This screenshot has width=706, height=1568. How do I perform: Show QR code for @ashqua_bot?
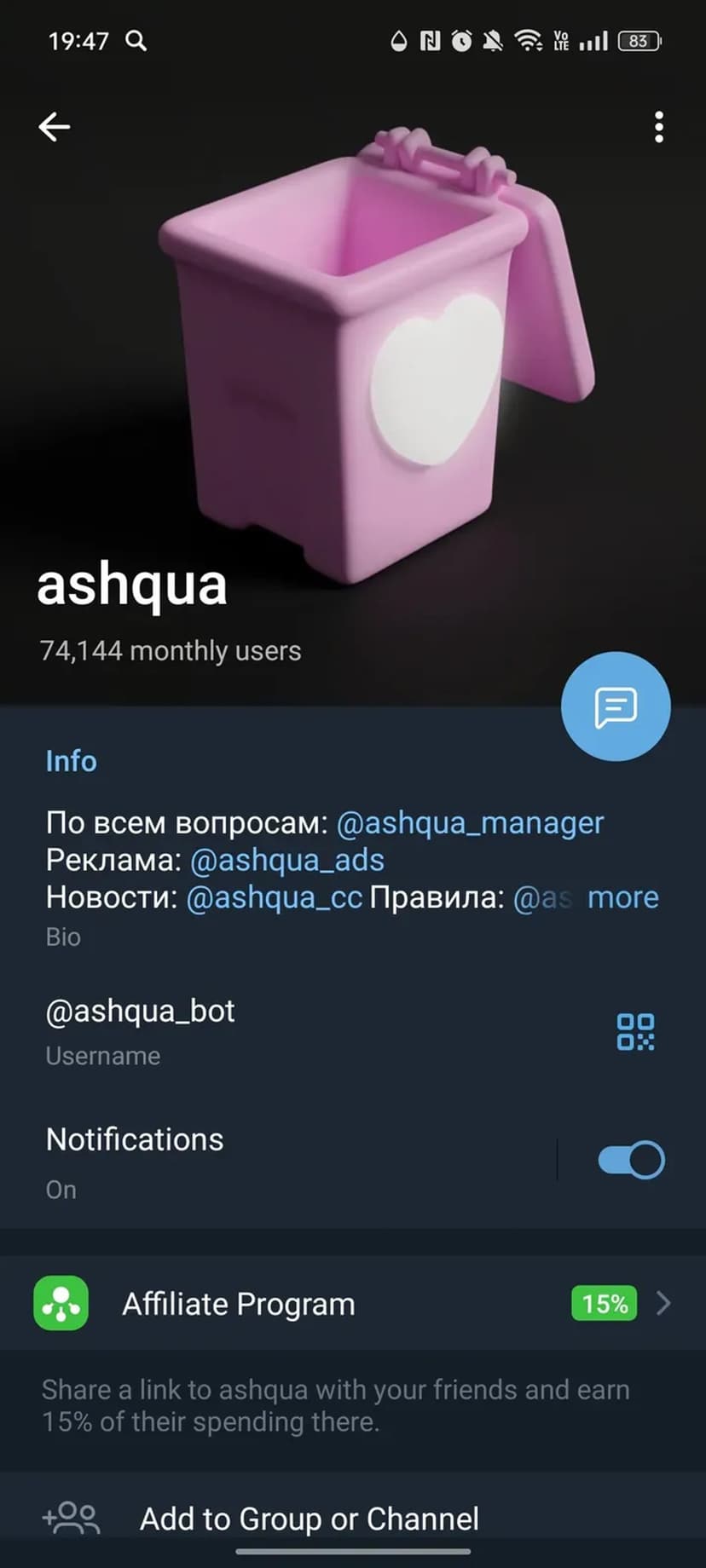(x=635, y=1031)
